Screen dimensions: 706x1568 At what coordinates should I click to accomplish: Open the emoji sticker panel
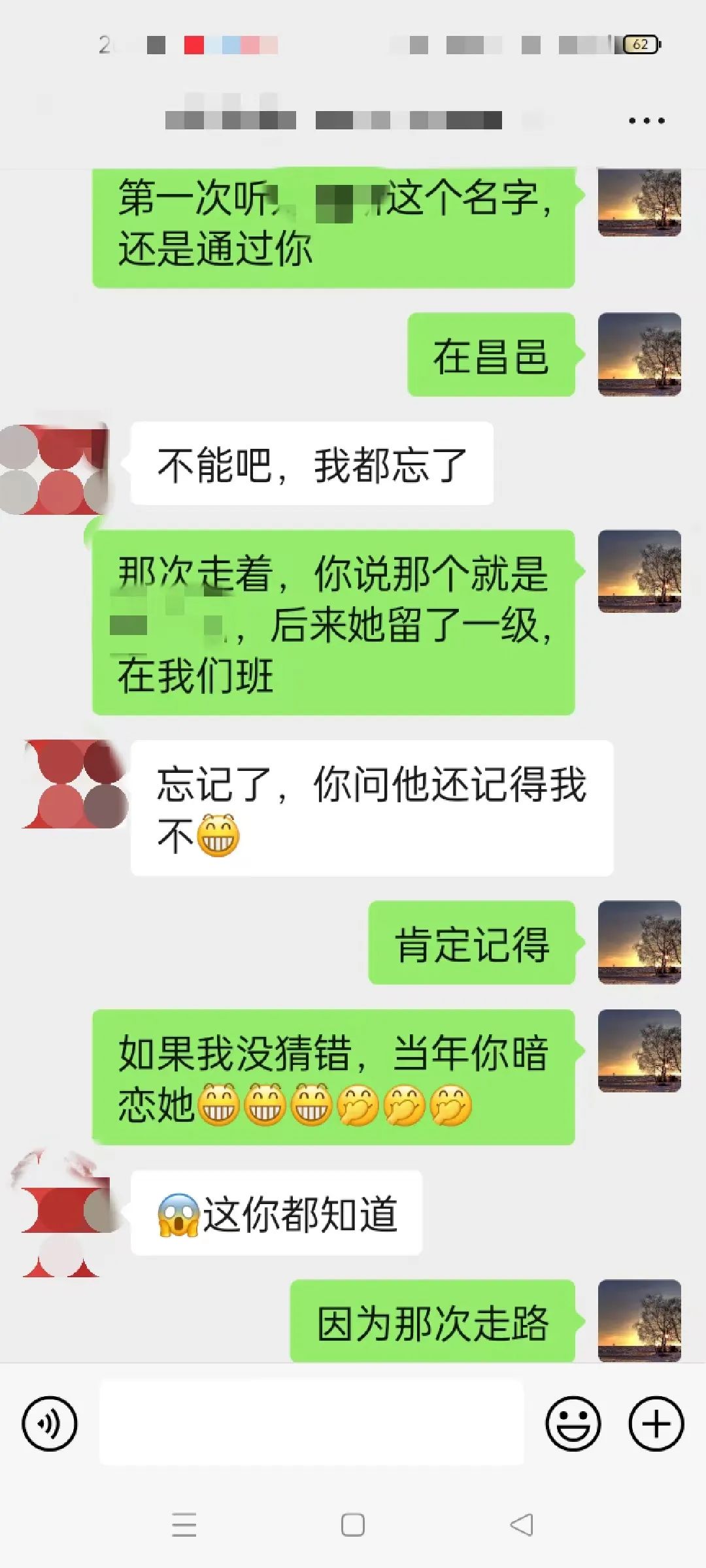(573, 1424)
